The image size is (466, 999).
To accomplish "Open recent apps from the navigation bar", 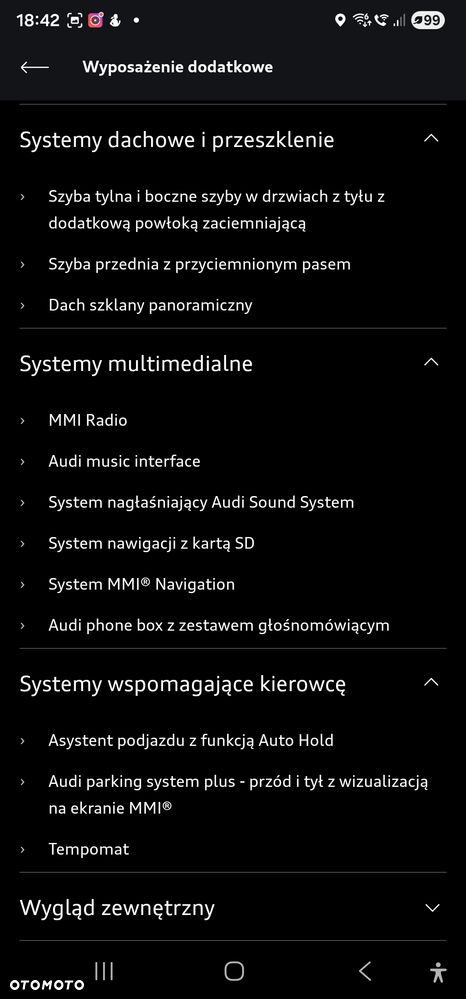I will tap(104, 970).
